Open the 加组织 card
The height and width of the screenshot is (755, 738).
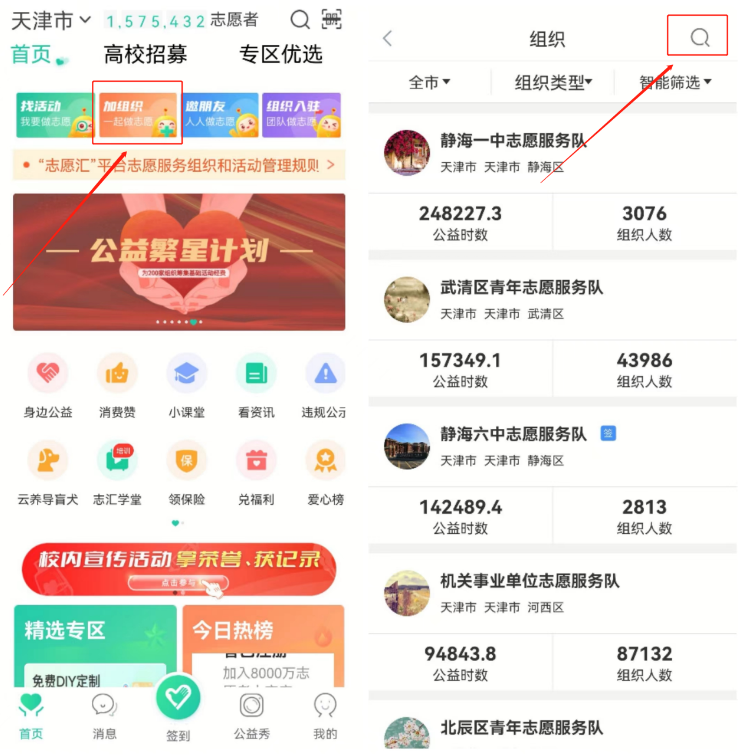138,114
